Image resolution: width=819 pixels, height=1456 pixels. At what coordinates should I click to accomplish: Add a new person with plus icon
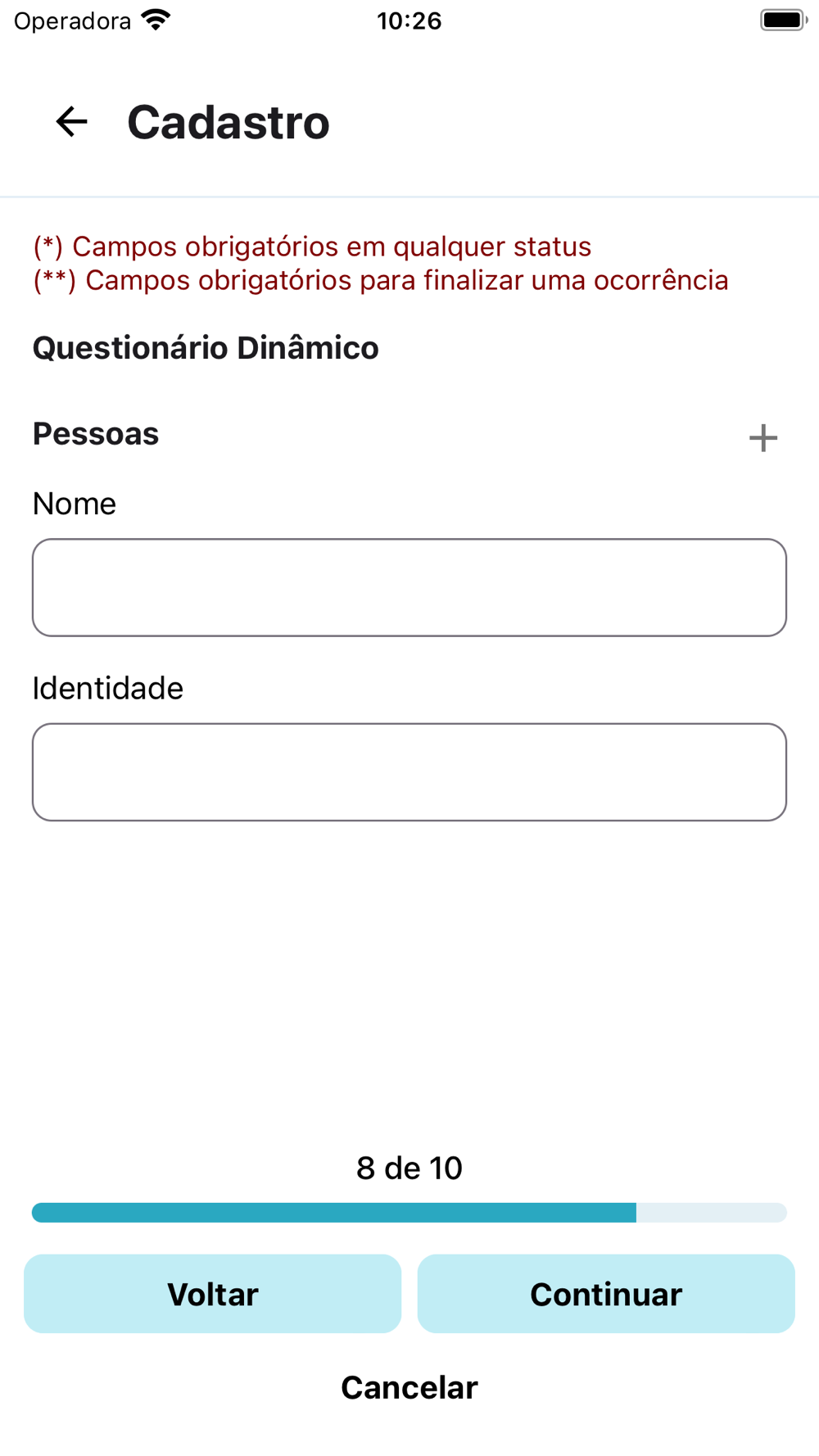[762, 437]
